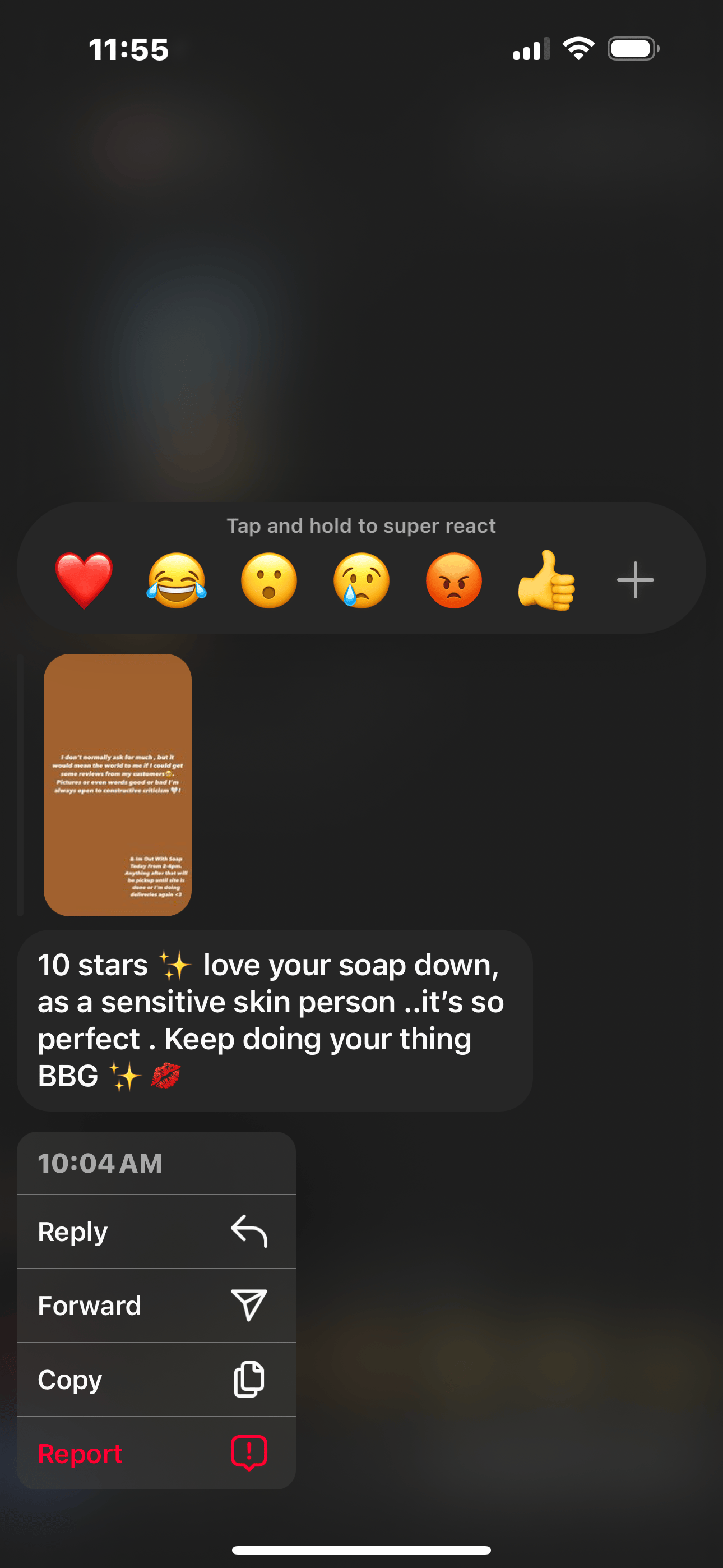React with the angry face emoji
723x1568 pixels.
point(454,580)
